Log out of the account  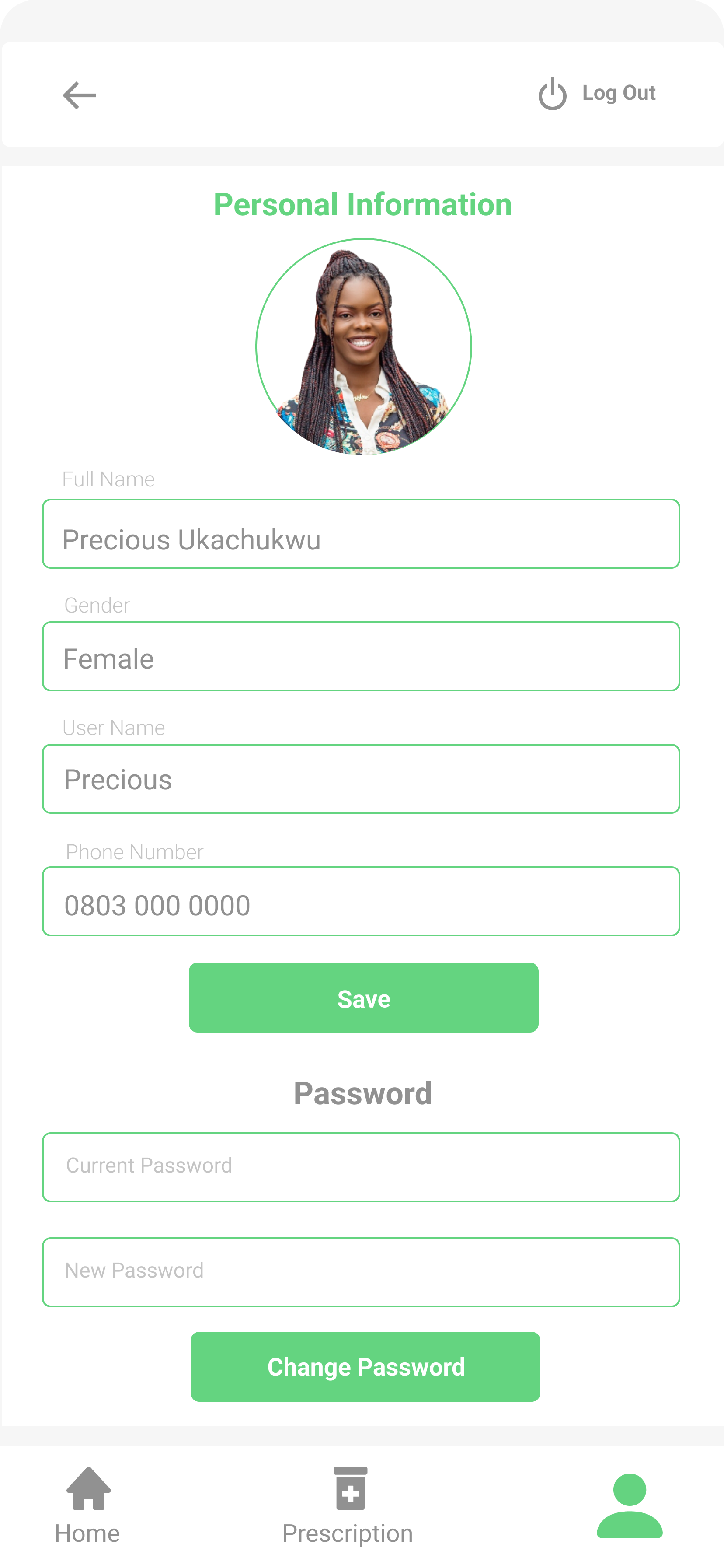click(x=597, y=93)
